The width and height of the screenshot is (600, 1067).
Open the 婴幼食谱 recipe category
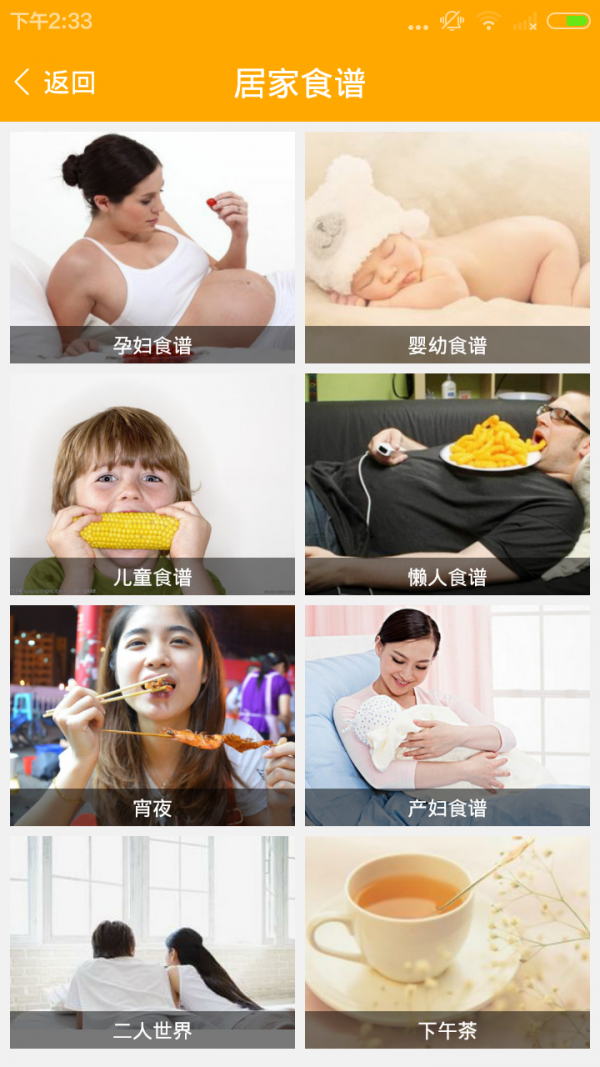point(447,247)
